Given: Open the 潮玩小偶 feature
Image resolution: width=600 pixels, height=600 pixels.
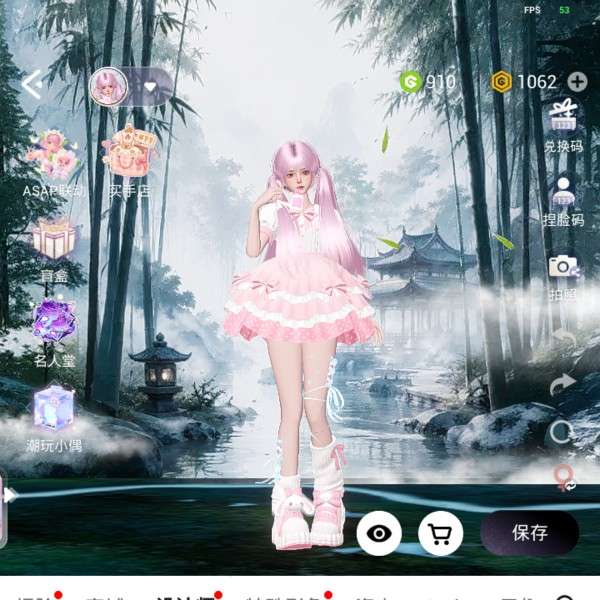Looking at the screenshot, I should pyautogui.click(x=54, y=419).
